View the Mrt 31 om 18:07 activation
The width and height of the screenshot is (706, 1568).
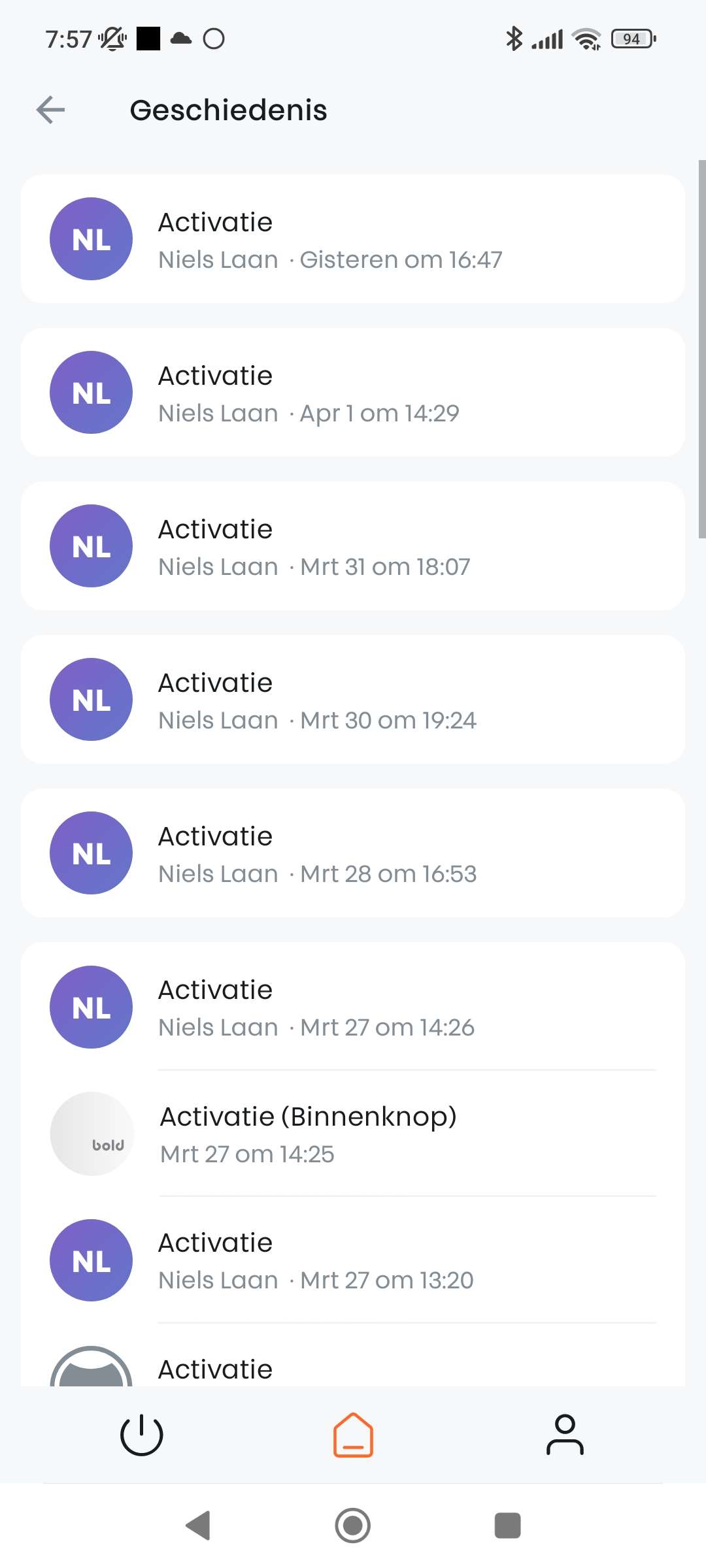(353, 546)
